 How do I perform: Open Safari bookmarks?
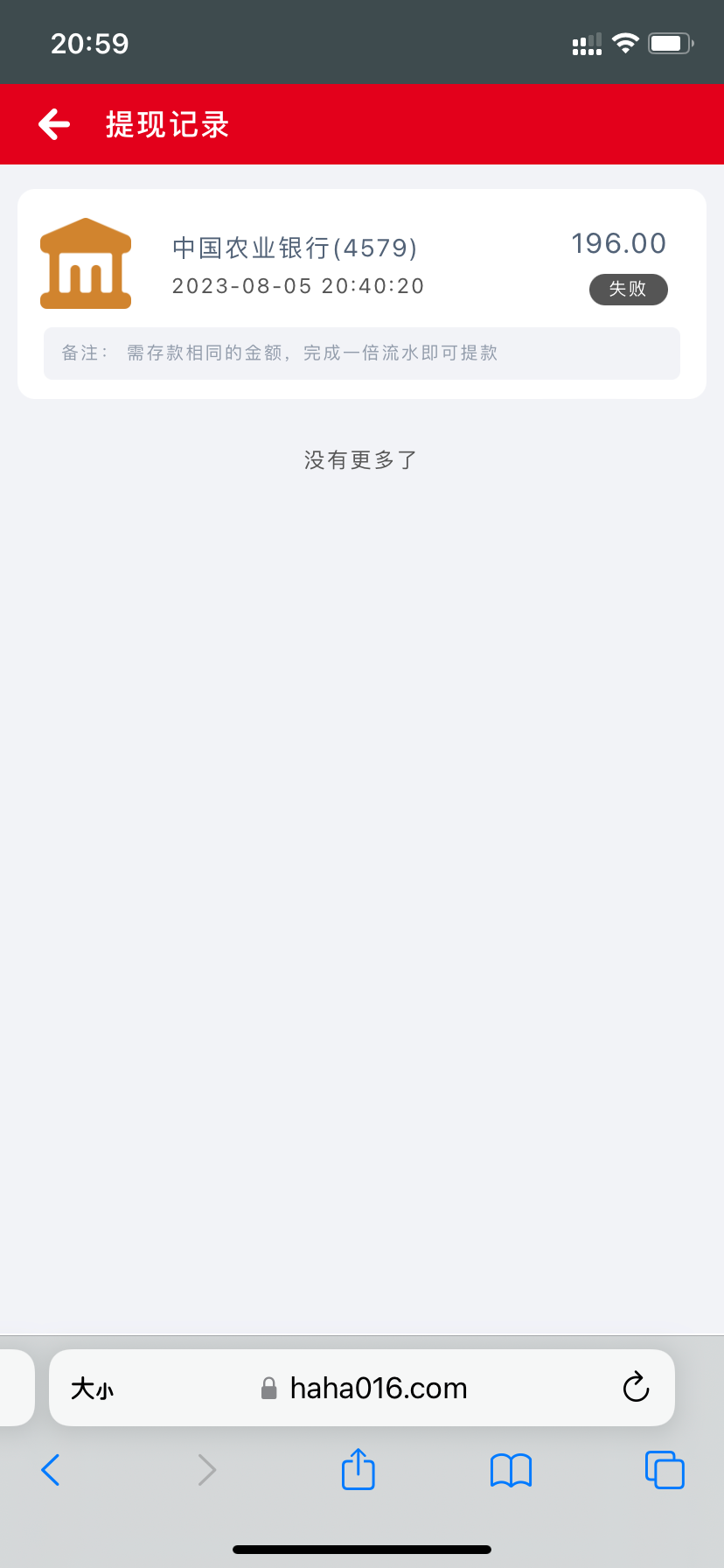point(511,1470)
